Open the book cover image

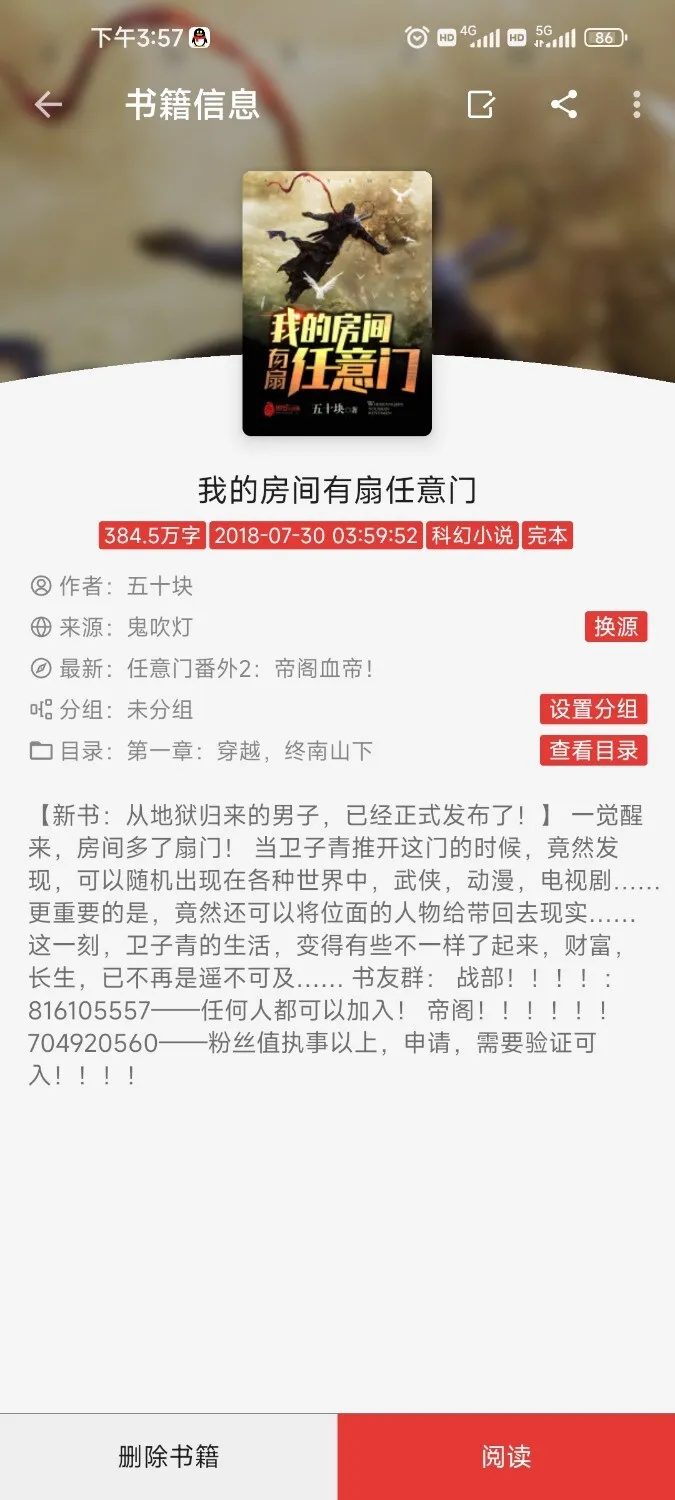point(337,303)
